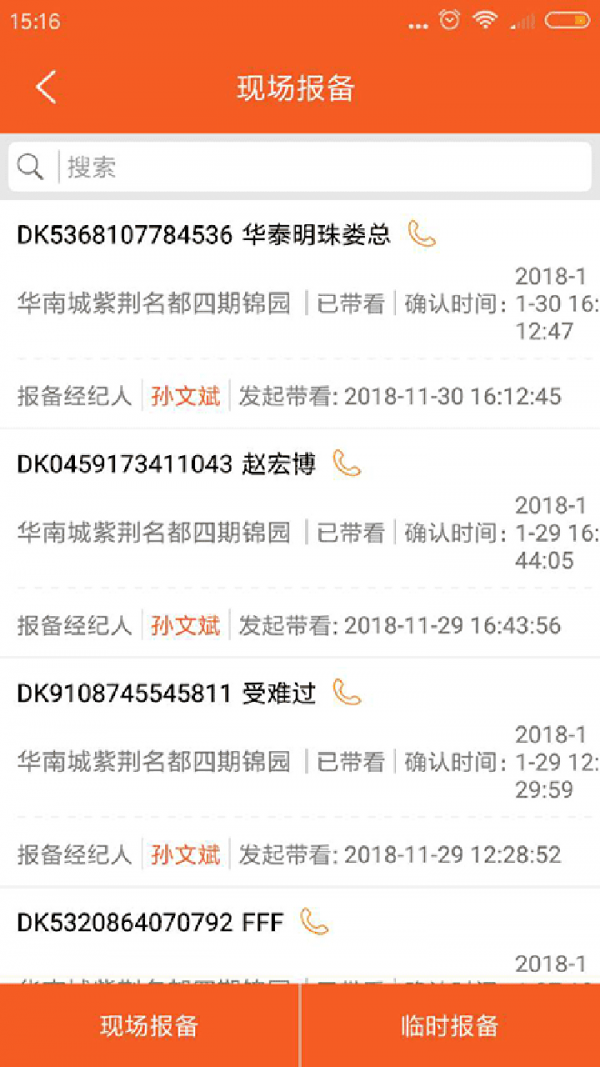Image resolution: width=600 pixels, height=1067 pixels.
Task: Call 华泰明珠娄总 via the phone icon
Action: [x=422, y=234]
